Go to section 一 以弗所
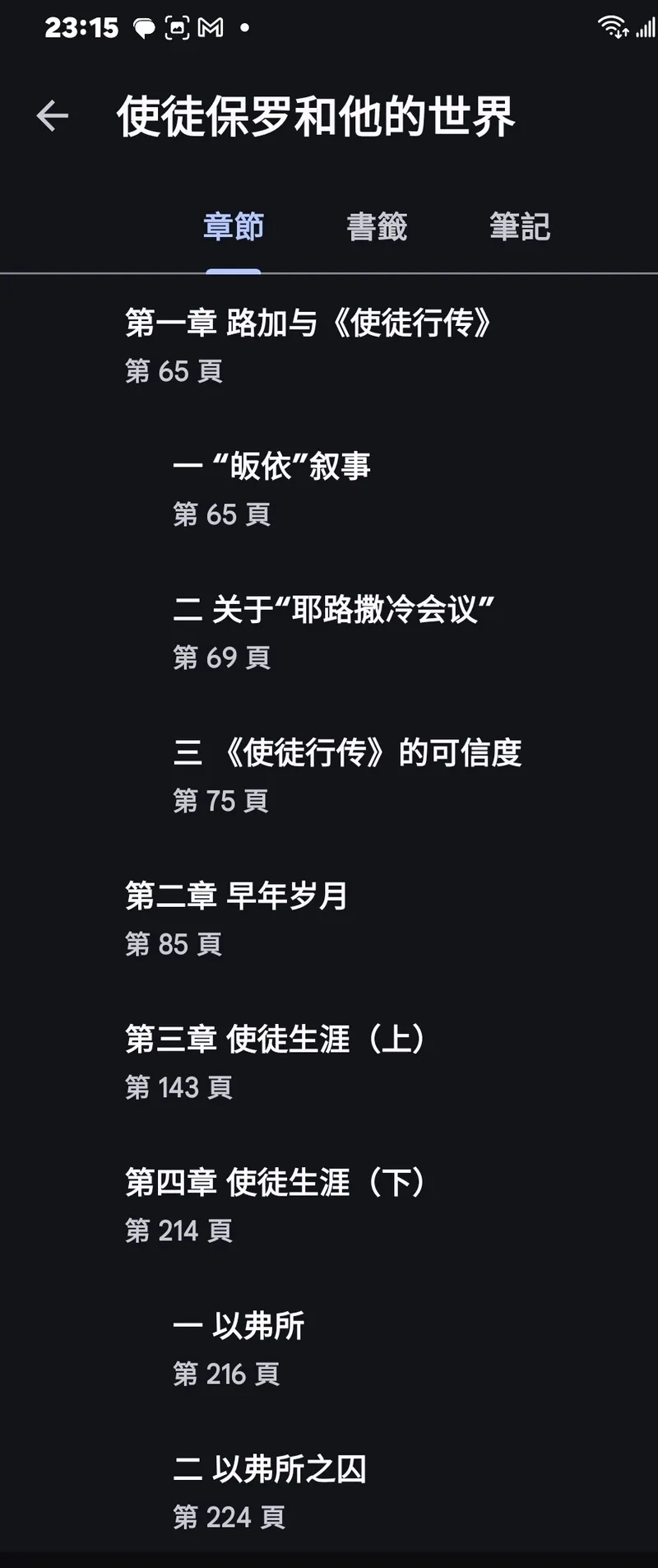The height and width of the screenshot is (1568, 658). pos(239,1347)
